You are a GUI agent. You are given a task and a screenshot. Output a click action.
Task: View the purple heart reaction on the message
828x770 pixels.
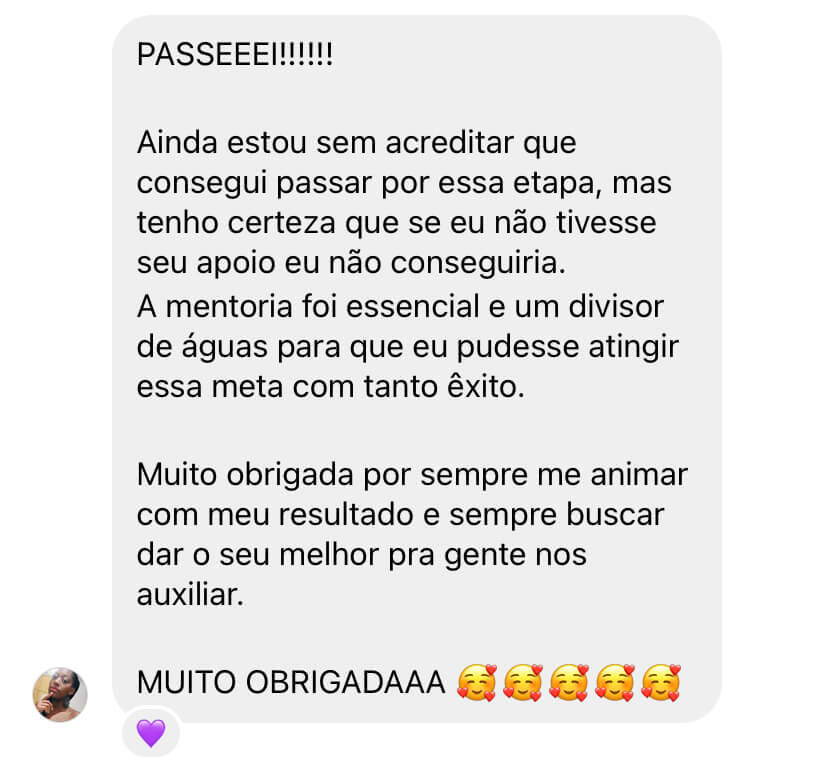pos(151,733)
